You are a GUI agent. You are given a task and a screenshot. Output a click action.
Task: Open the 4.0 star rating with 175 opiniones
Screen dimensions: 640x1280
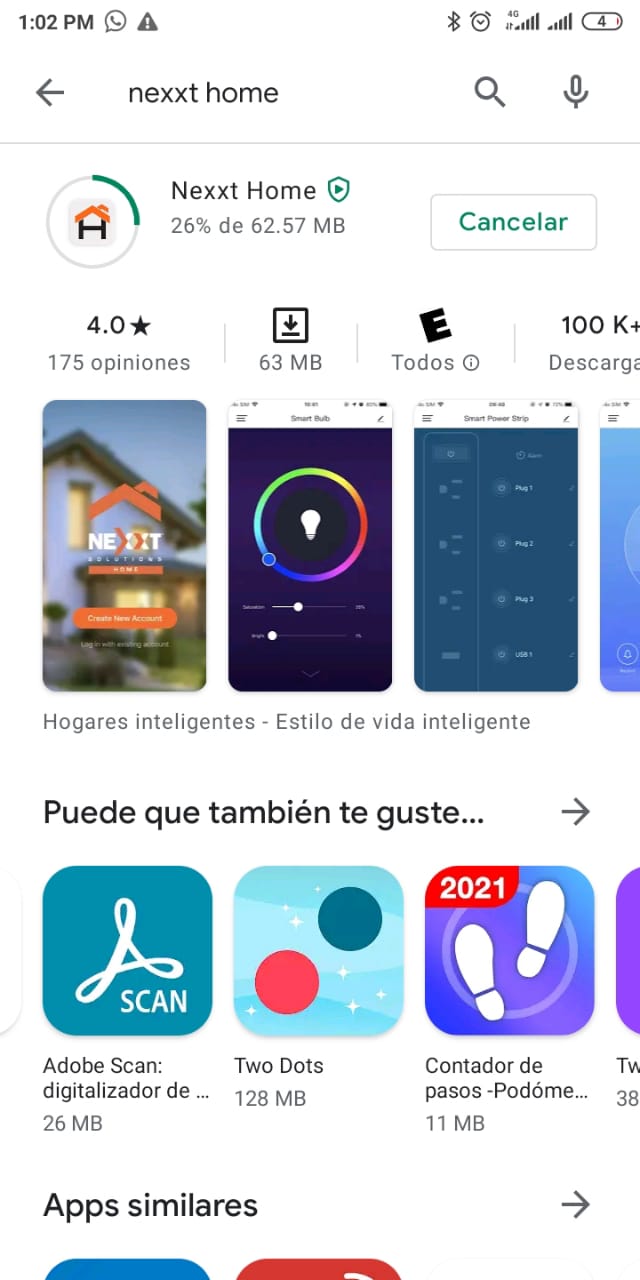click(118, 342)
